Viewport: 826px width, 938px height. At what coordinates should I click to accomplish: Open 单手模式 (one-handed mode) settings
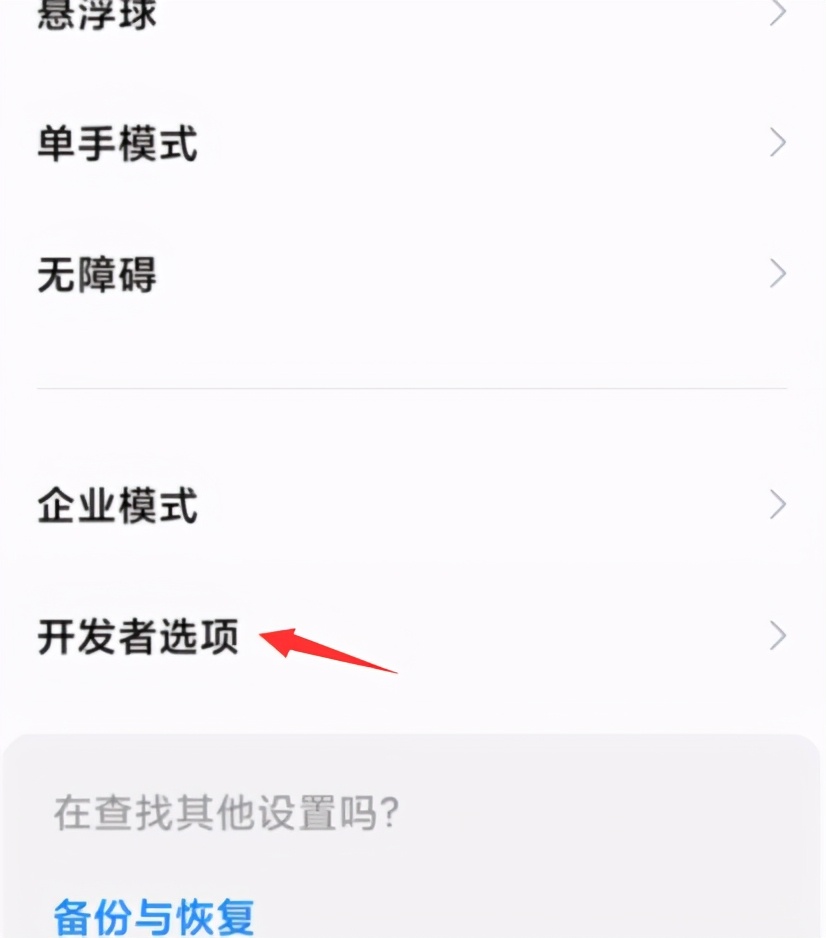tap(117, 143)
